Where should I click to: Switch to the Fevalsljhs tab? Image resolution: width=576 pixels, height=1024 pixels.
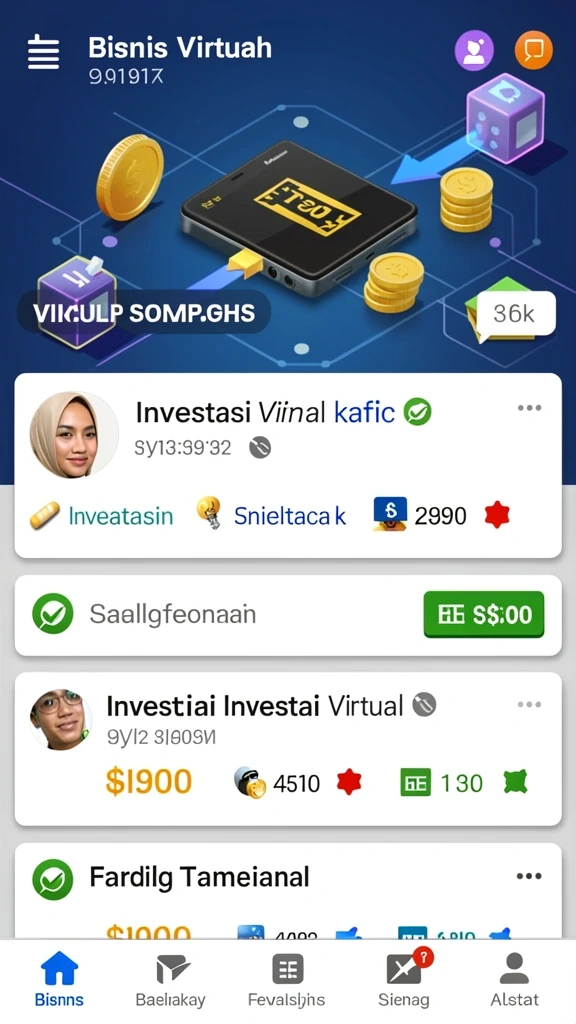click(287, 979)
